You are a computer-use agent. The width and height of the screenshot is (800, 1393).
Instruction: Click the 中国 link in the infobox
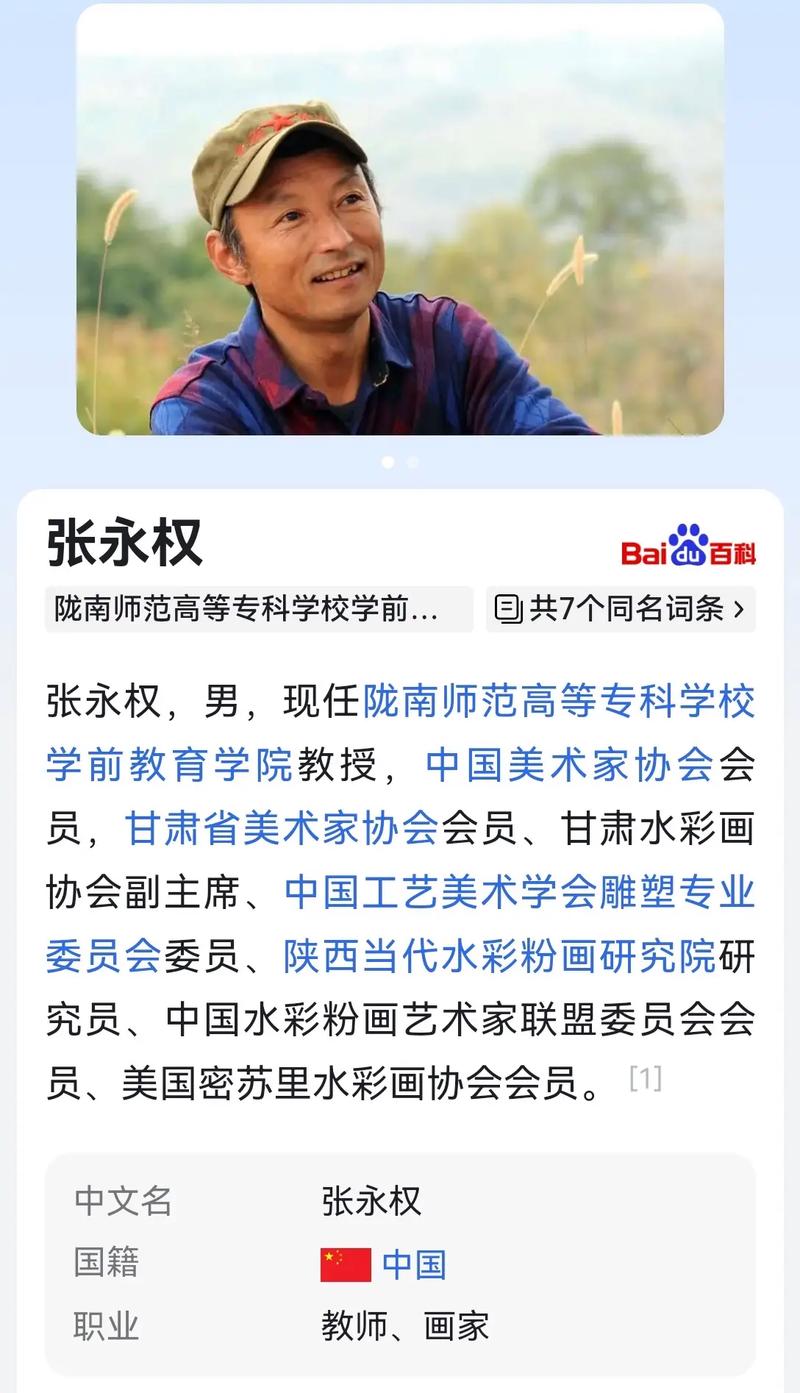point(415,1263)
